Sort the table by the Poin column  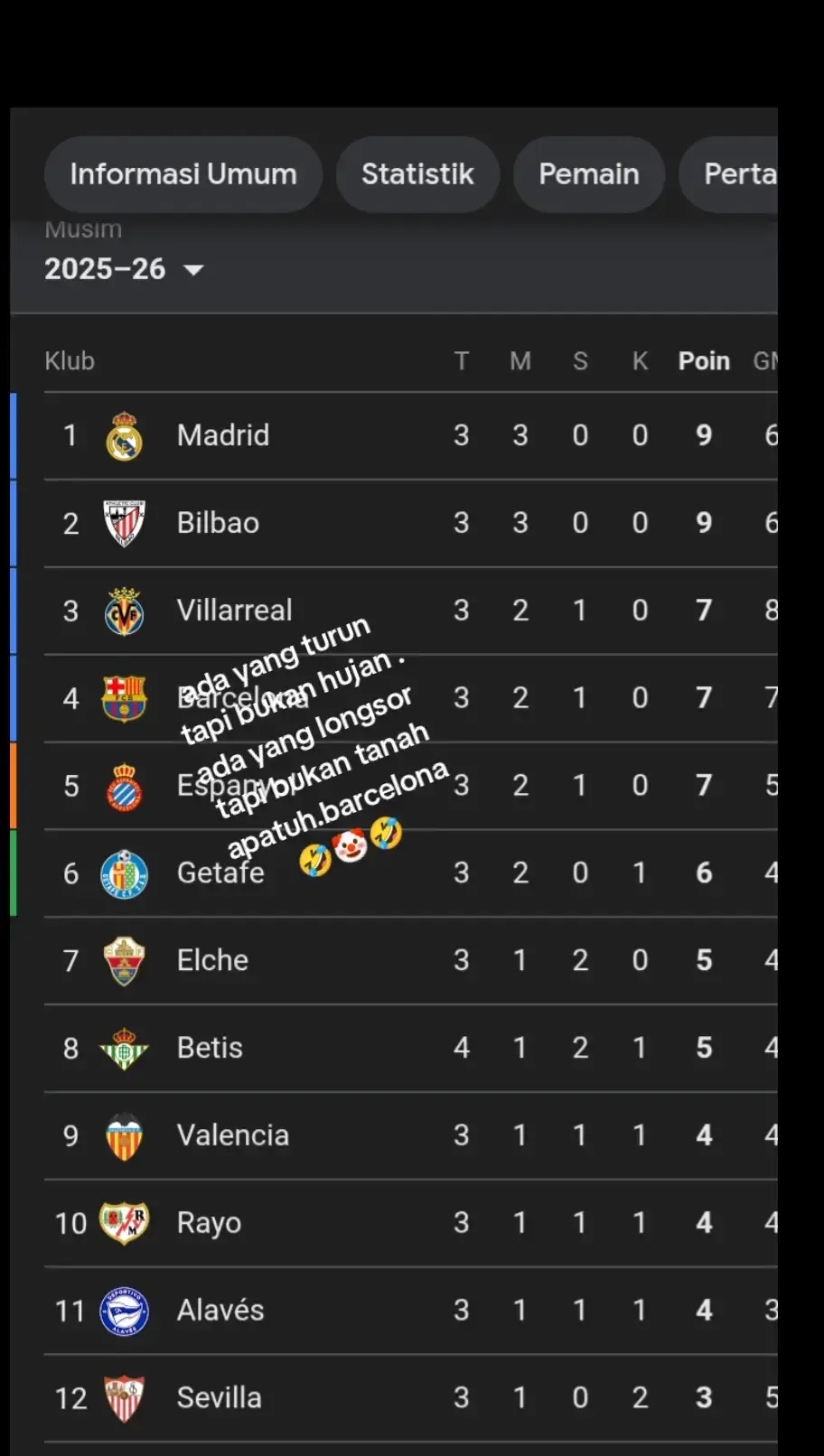click(704, 360)
